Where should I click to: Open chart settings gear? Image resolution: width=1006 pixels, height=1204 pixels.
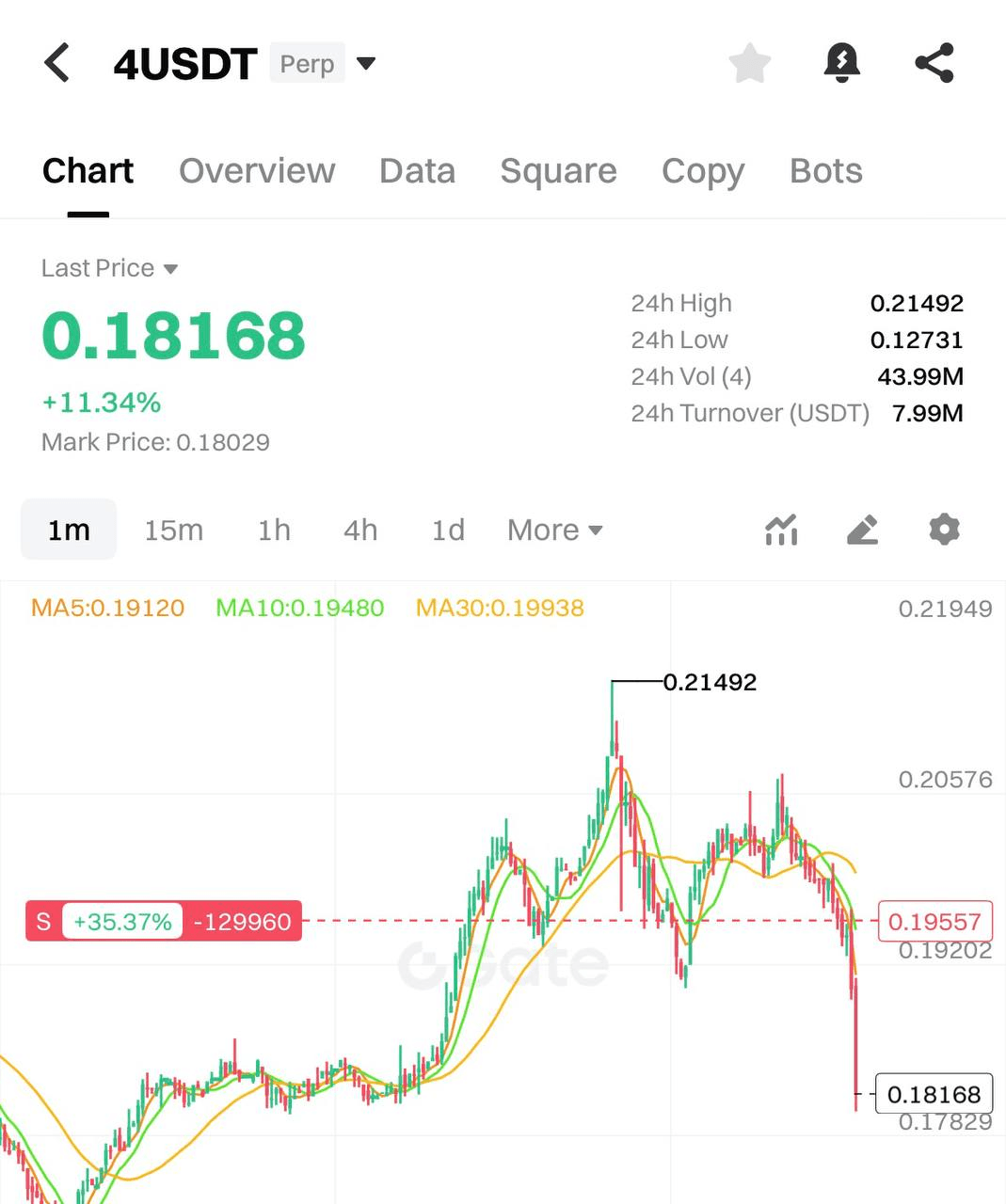click(x=944, y=530)
